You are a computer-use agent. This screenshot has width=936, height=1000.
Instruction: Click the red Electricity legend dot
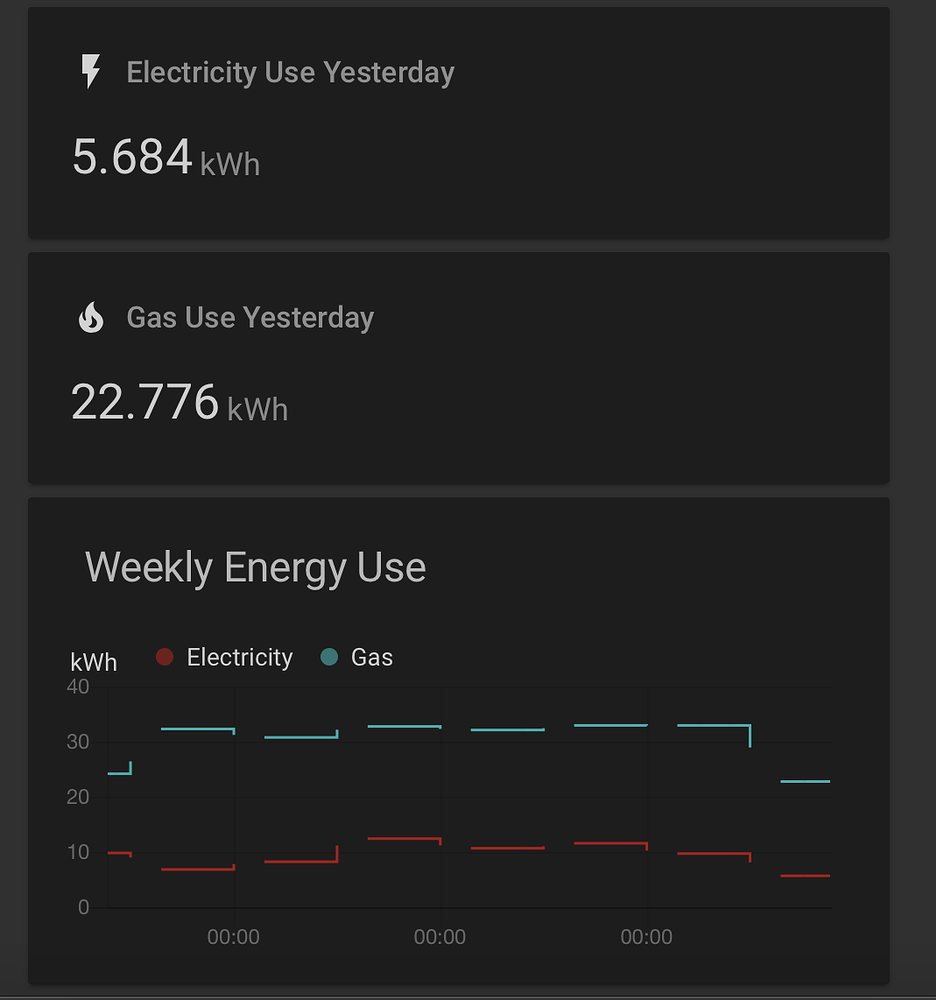point(164,657)
